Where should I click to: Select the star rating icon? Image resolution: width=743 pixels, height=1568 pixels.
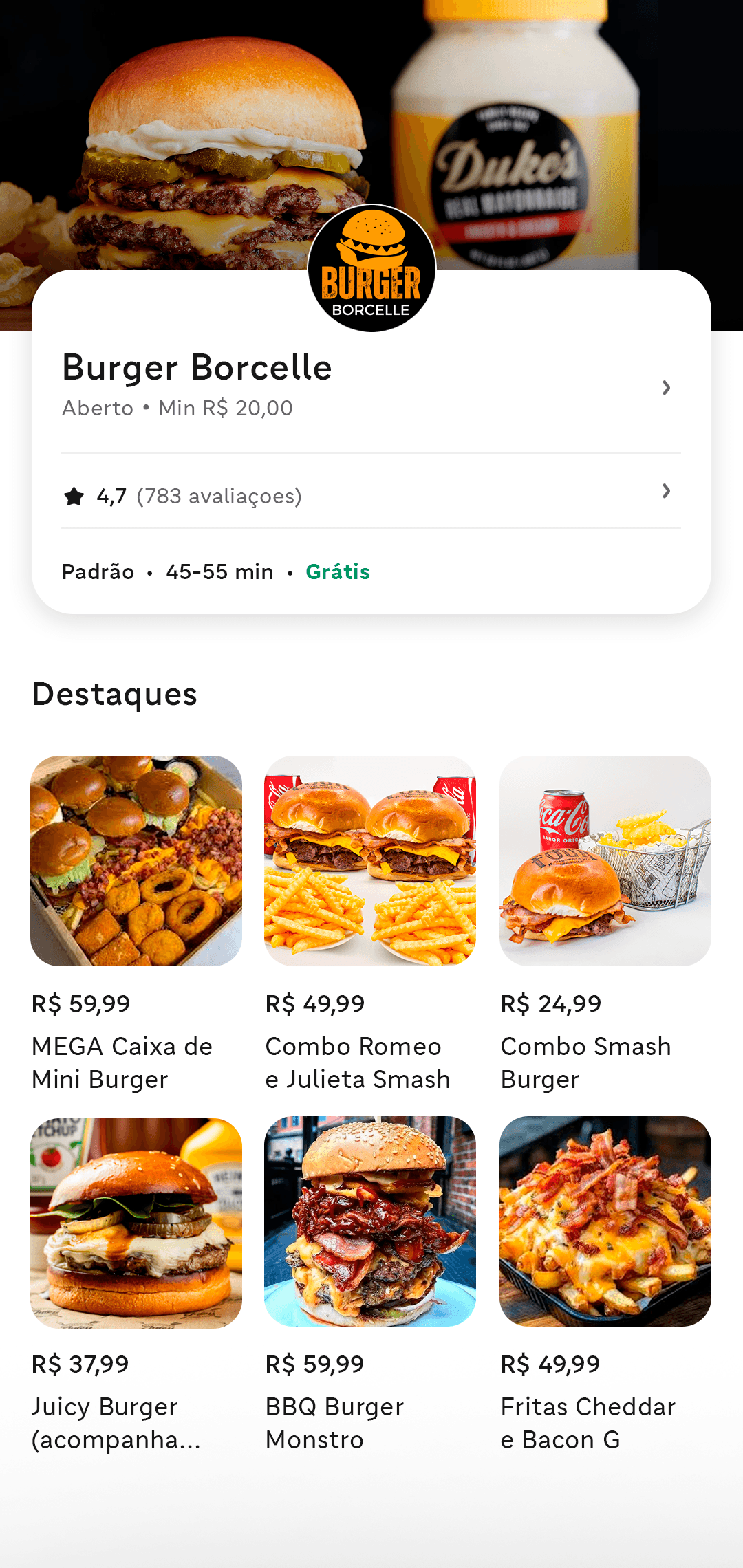pyautogui.click(x=74, y=494)
